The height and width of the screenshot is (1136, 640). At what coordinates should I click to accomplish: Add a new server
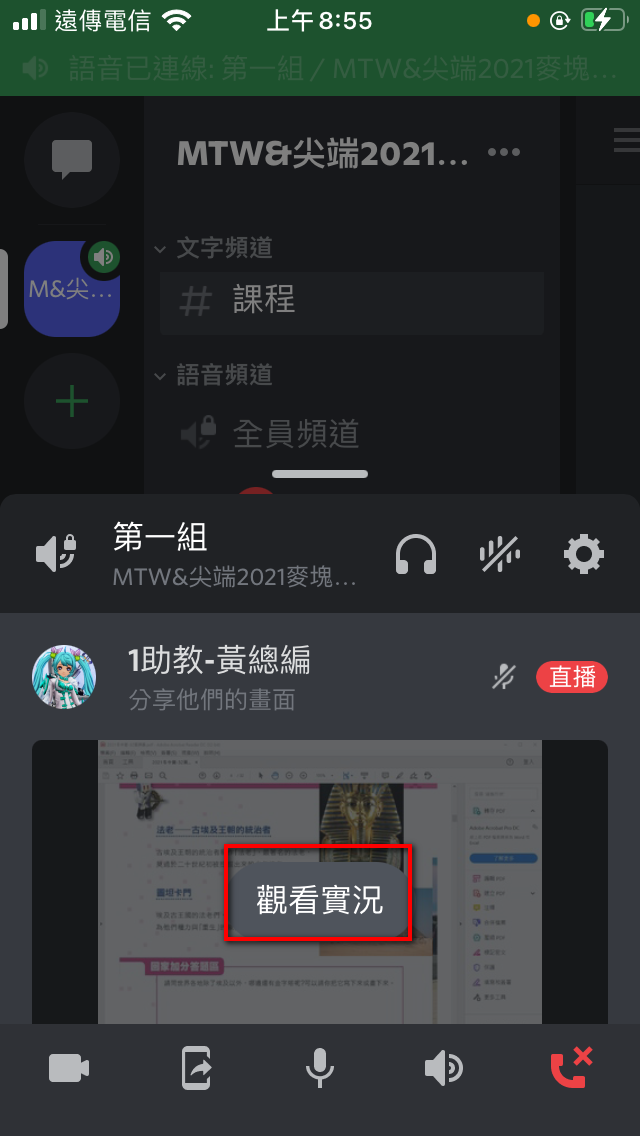coord(72,401)
